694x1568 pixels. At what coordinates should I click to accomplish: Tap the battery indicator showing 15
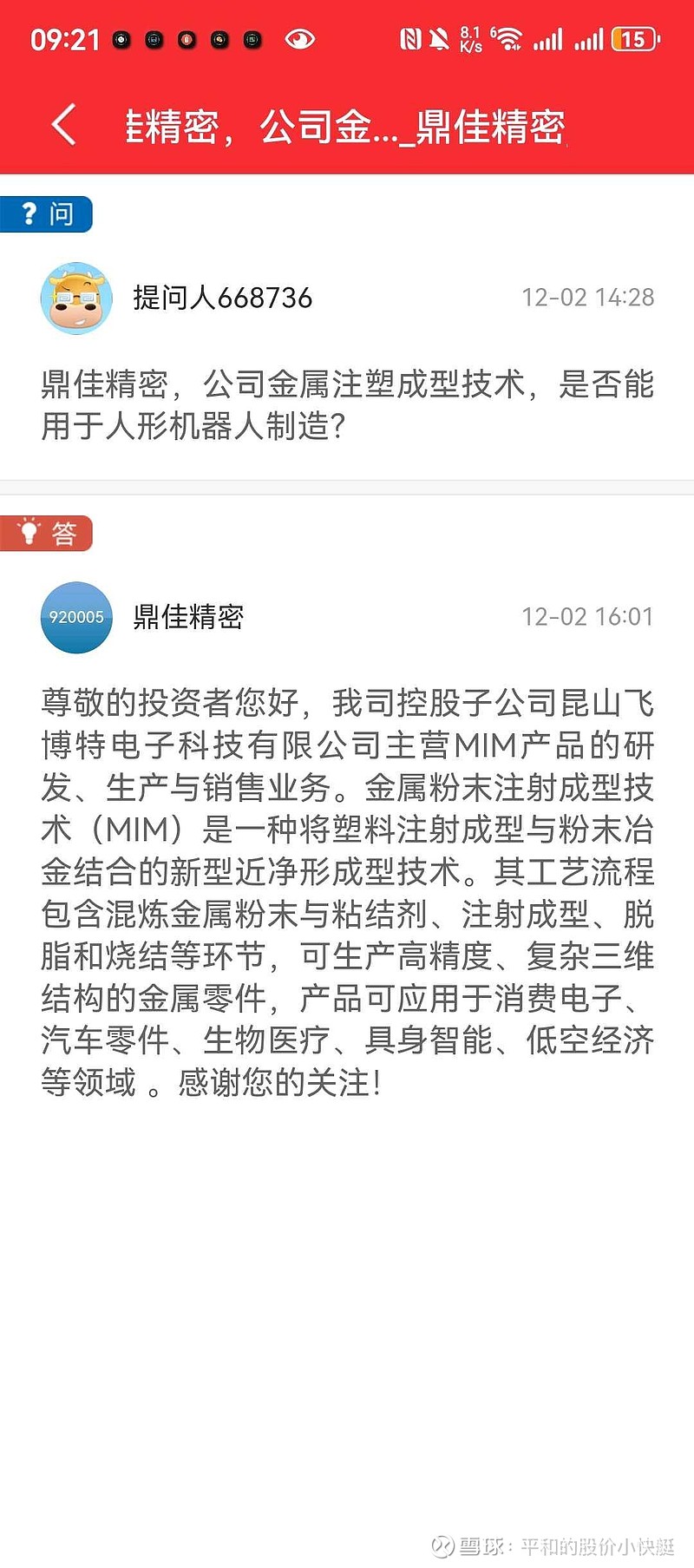coord(631,38)
